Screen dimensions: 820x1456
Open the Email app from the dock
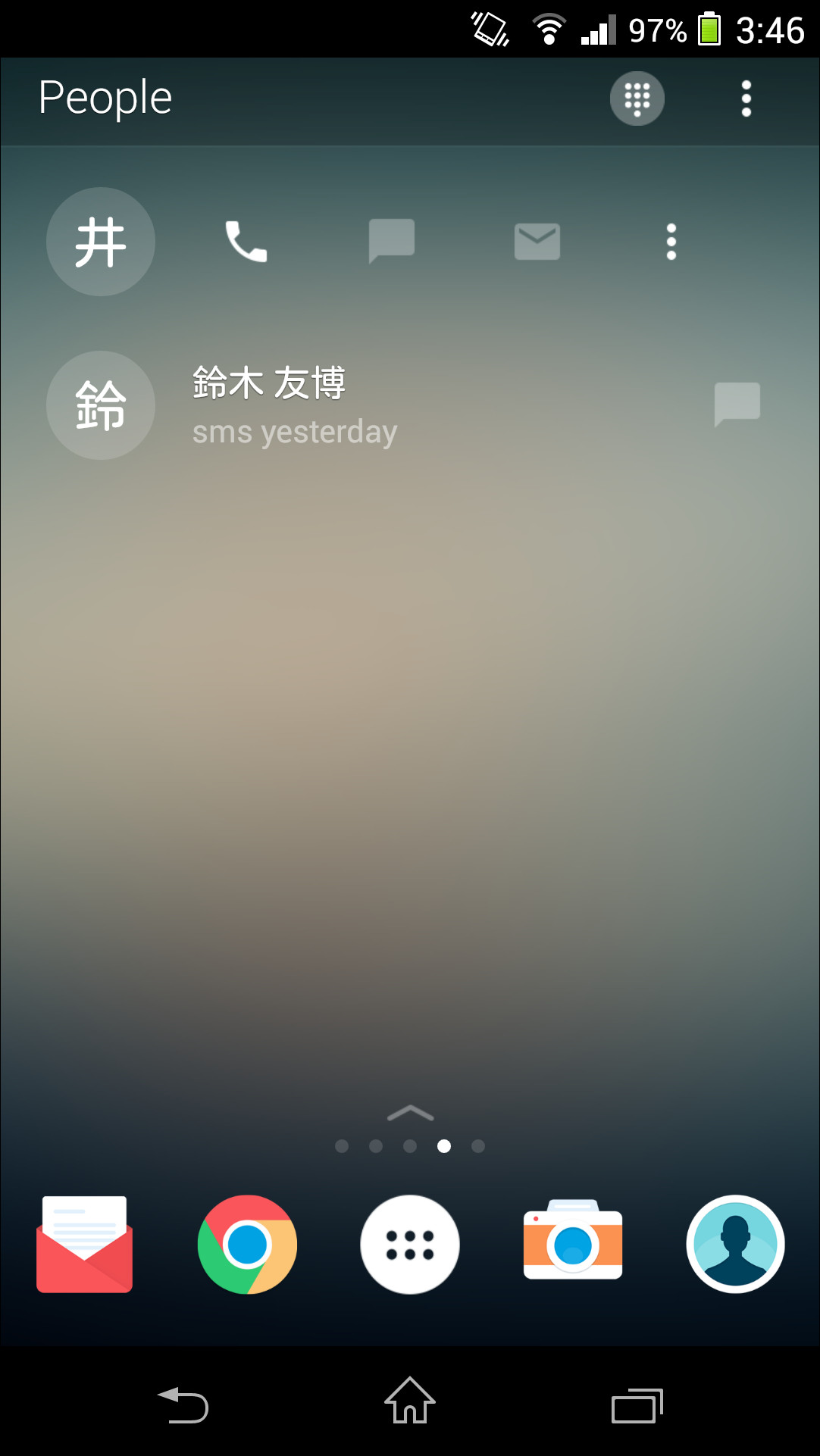83,1244
